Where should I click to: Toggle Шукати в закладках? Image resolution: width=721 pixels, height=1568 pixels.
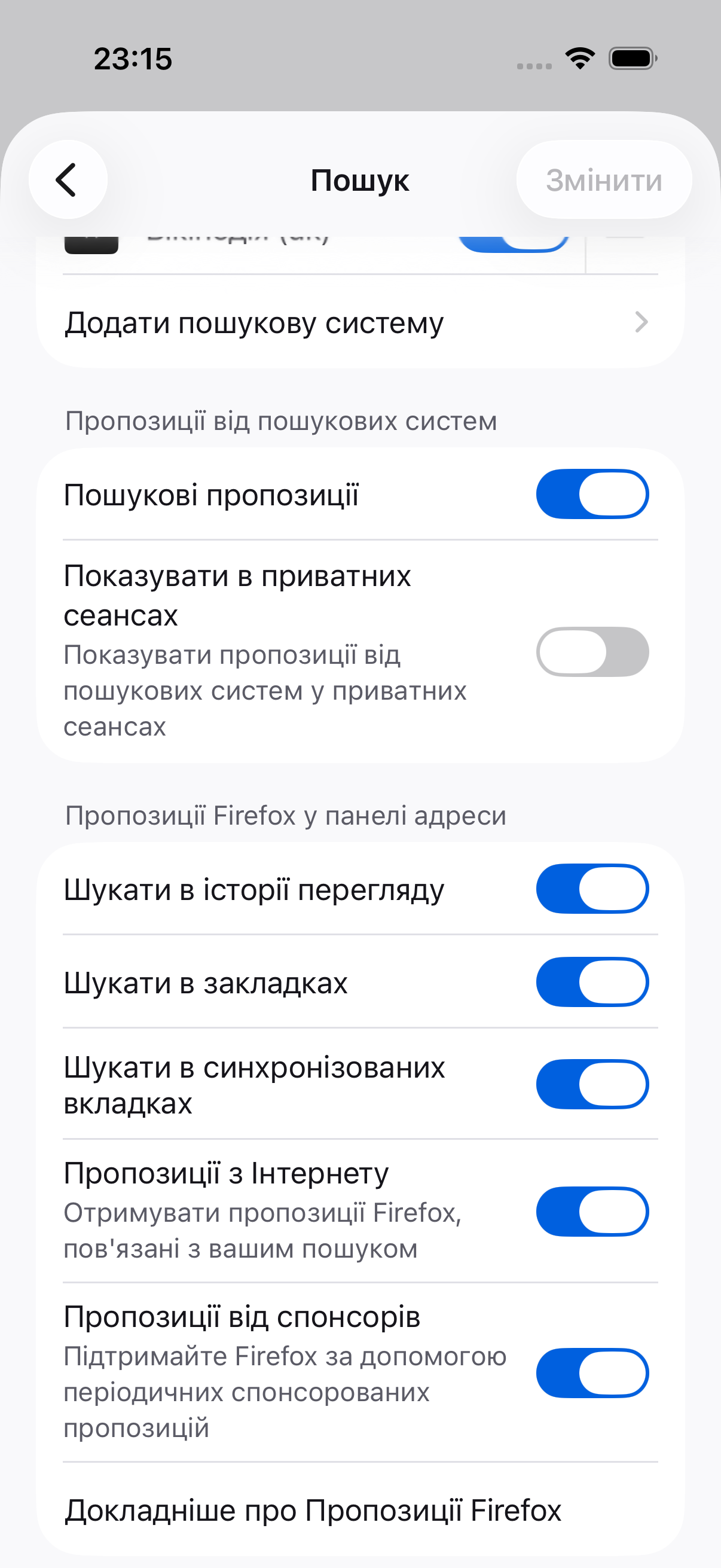coord(592,982)
